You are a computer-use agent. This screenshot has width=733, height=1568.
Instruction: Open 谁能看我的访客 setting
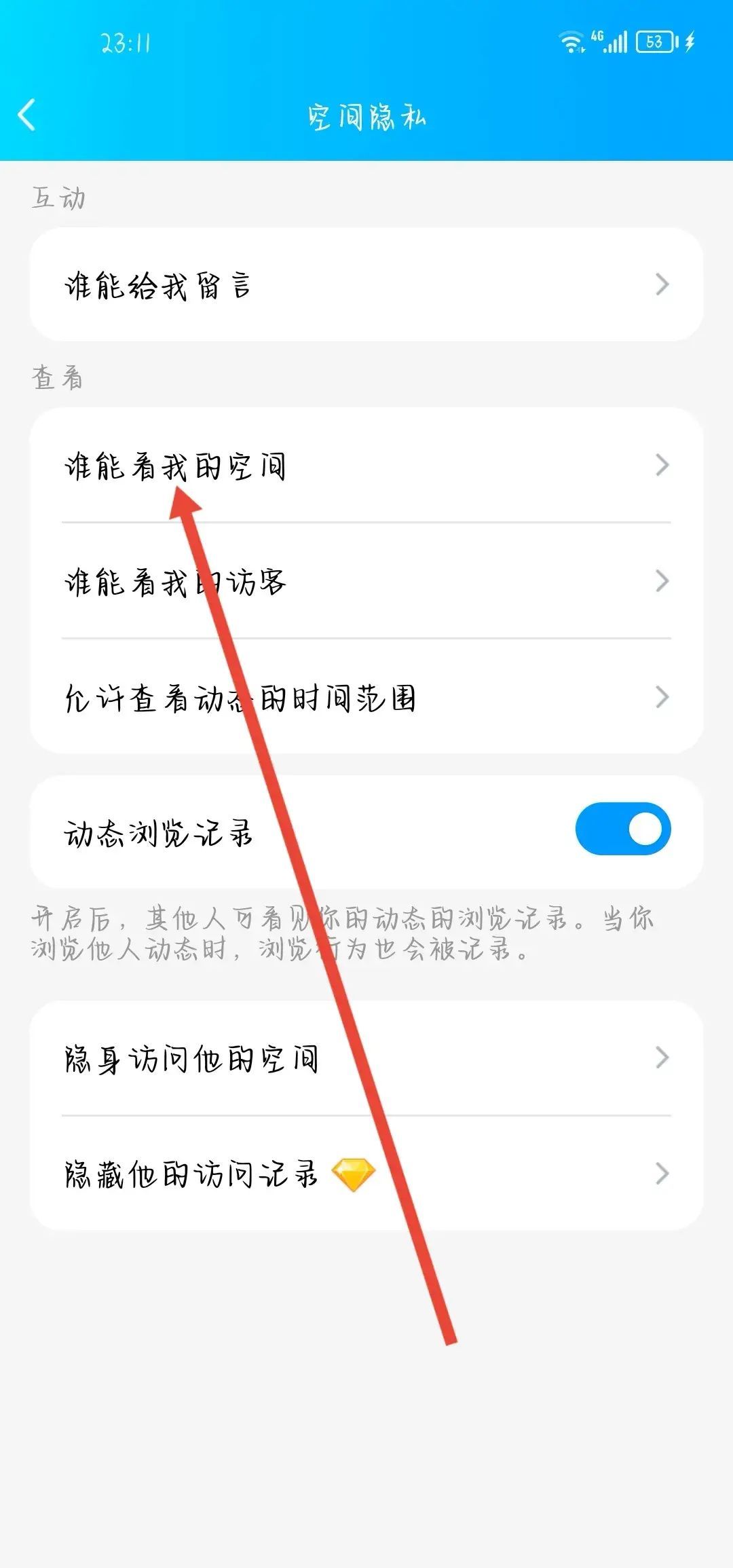click(366, 581)
